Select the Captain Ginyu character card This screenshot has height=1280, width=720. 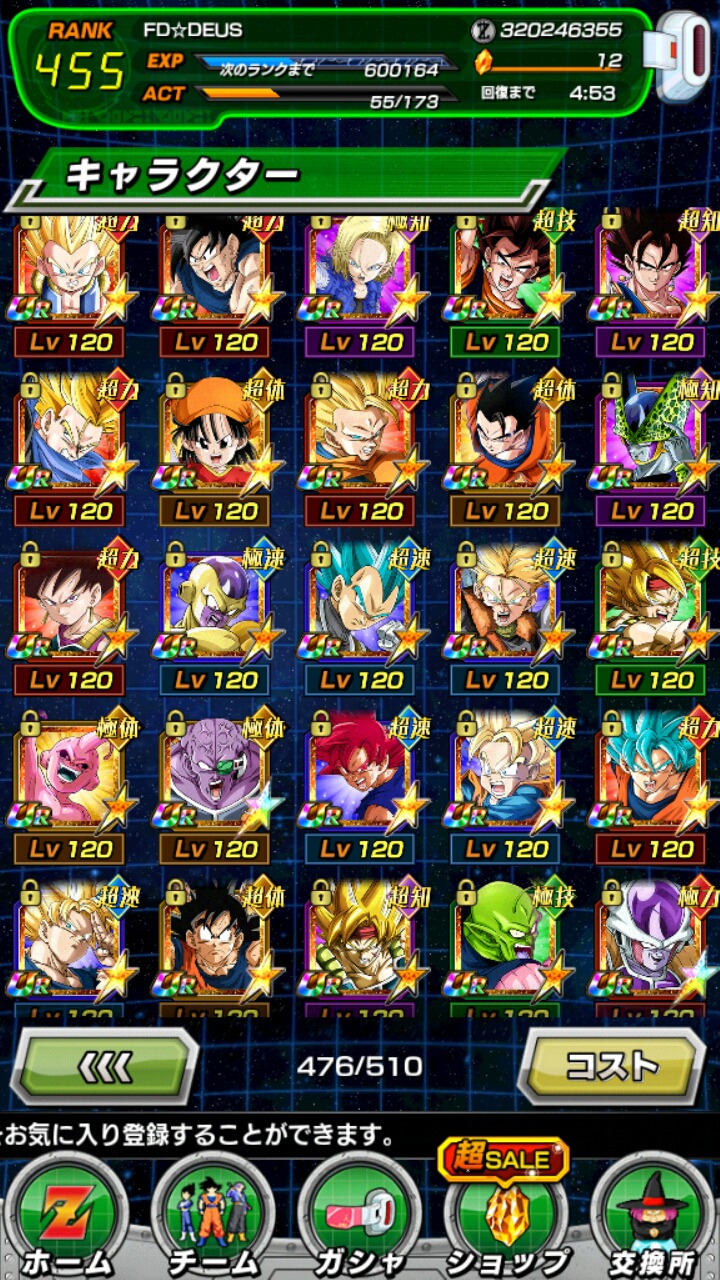(x=214, y=780)
